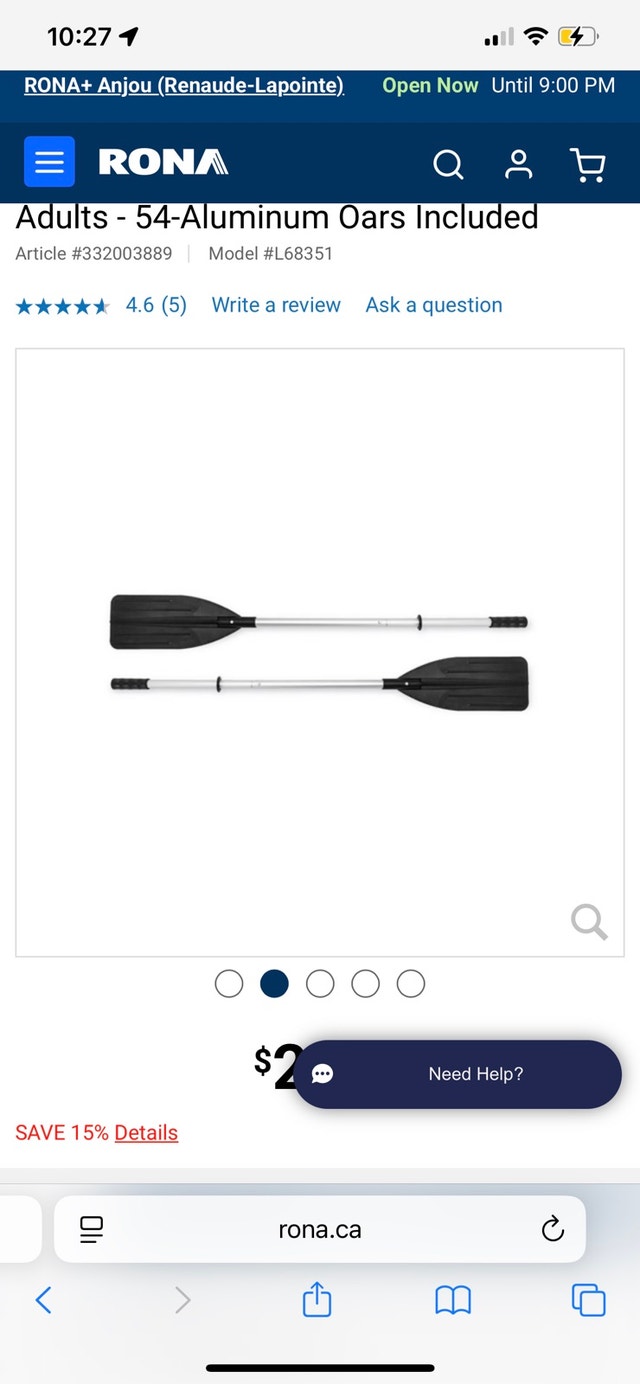Show the first product image dot

pyautogui.click(x=229, y=984)
